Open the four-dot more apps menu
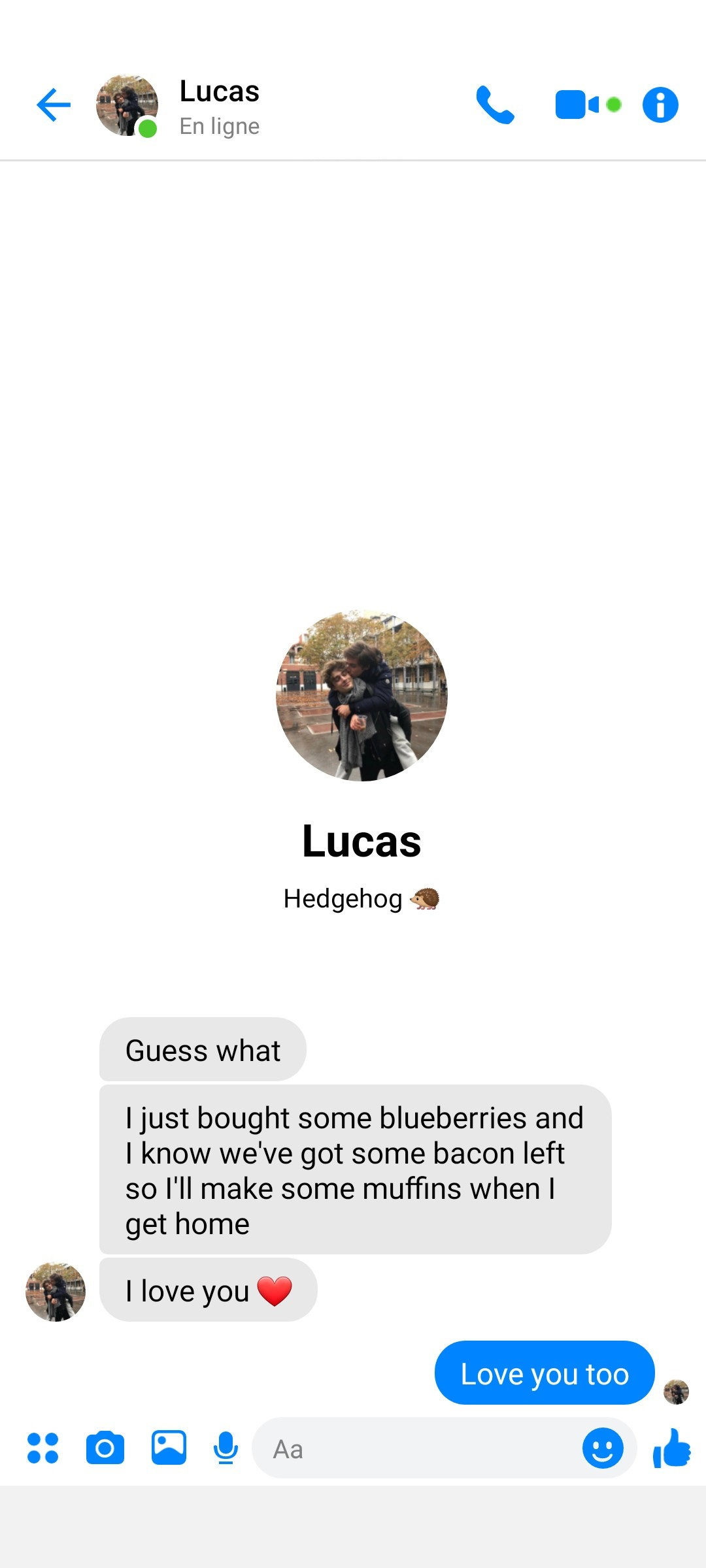 43,1448
